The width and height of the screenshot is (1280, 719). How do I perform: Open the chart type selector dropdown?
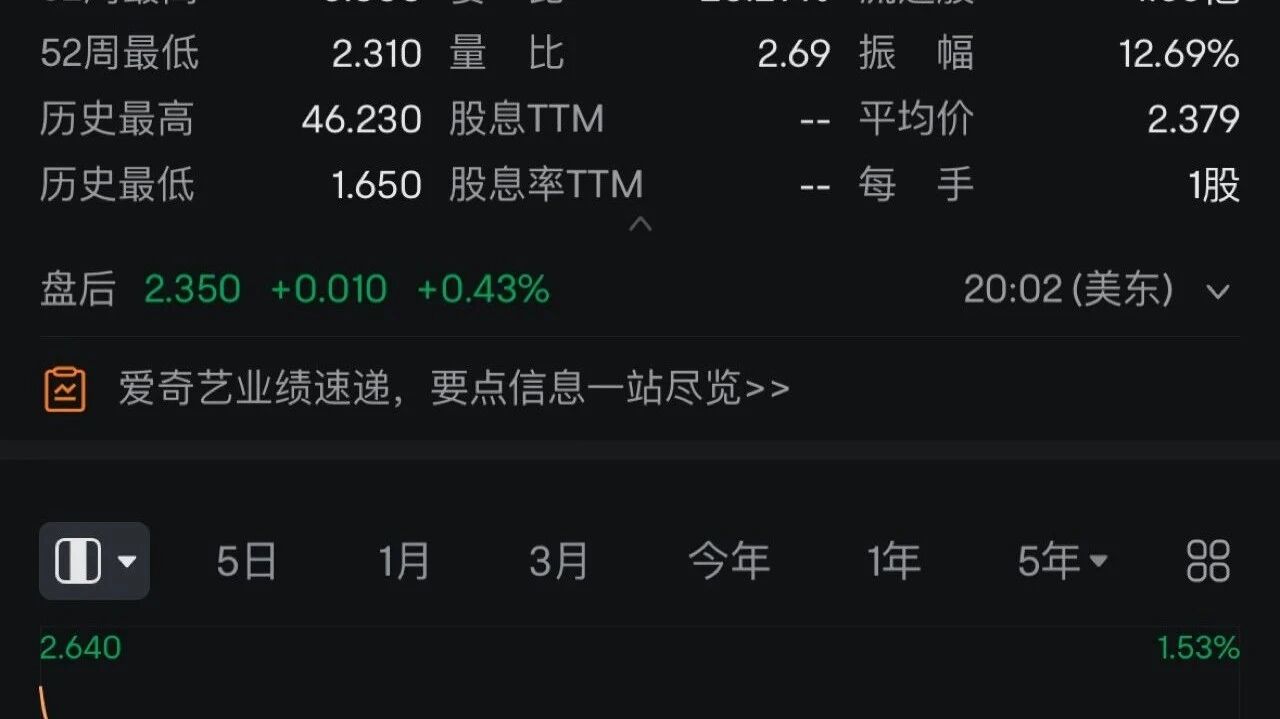point(95,561)
